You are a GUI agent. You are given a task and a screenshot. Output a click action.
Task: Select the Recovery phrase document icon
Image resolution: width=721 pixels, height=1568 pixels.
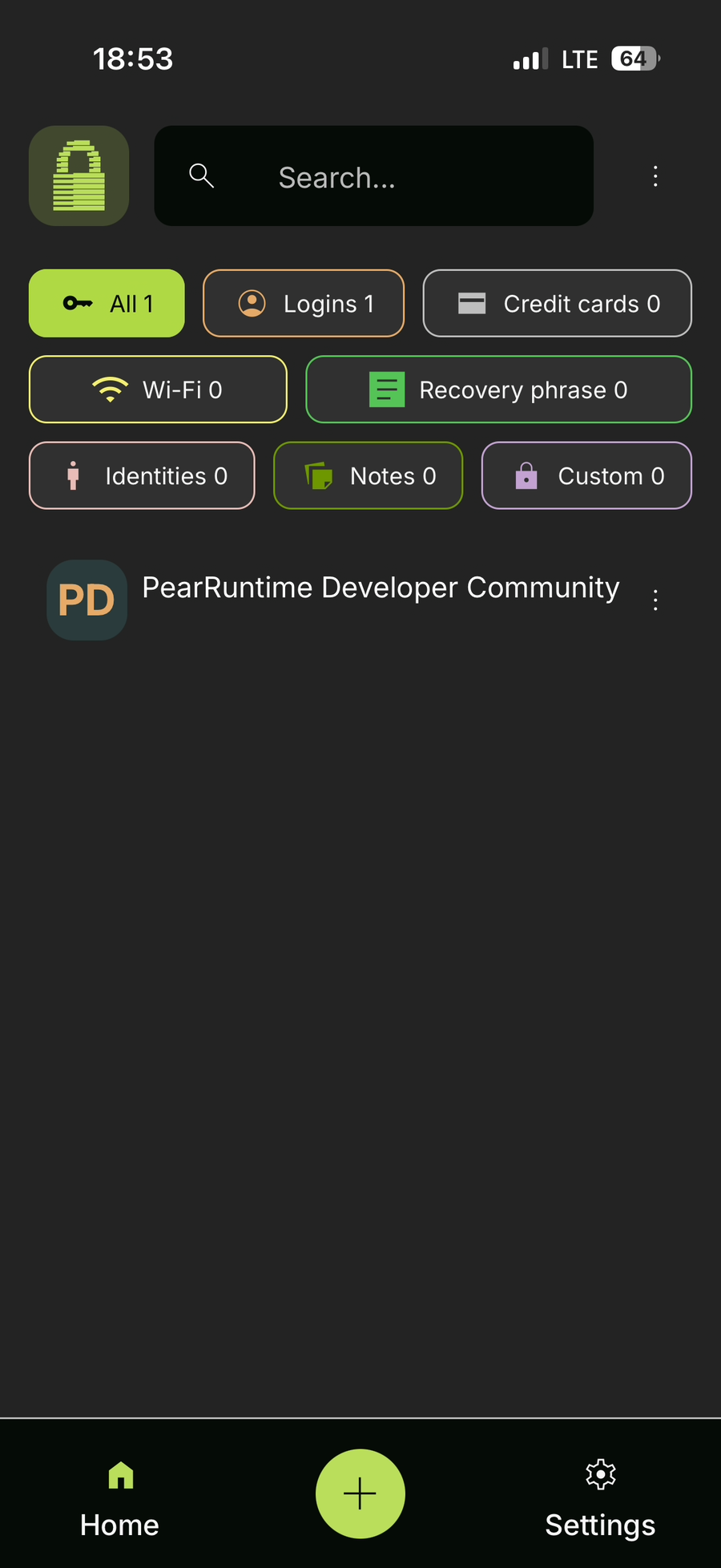click(386, 389)
